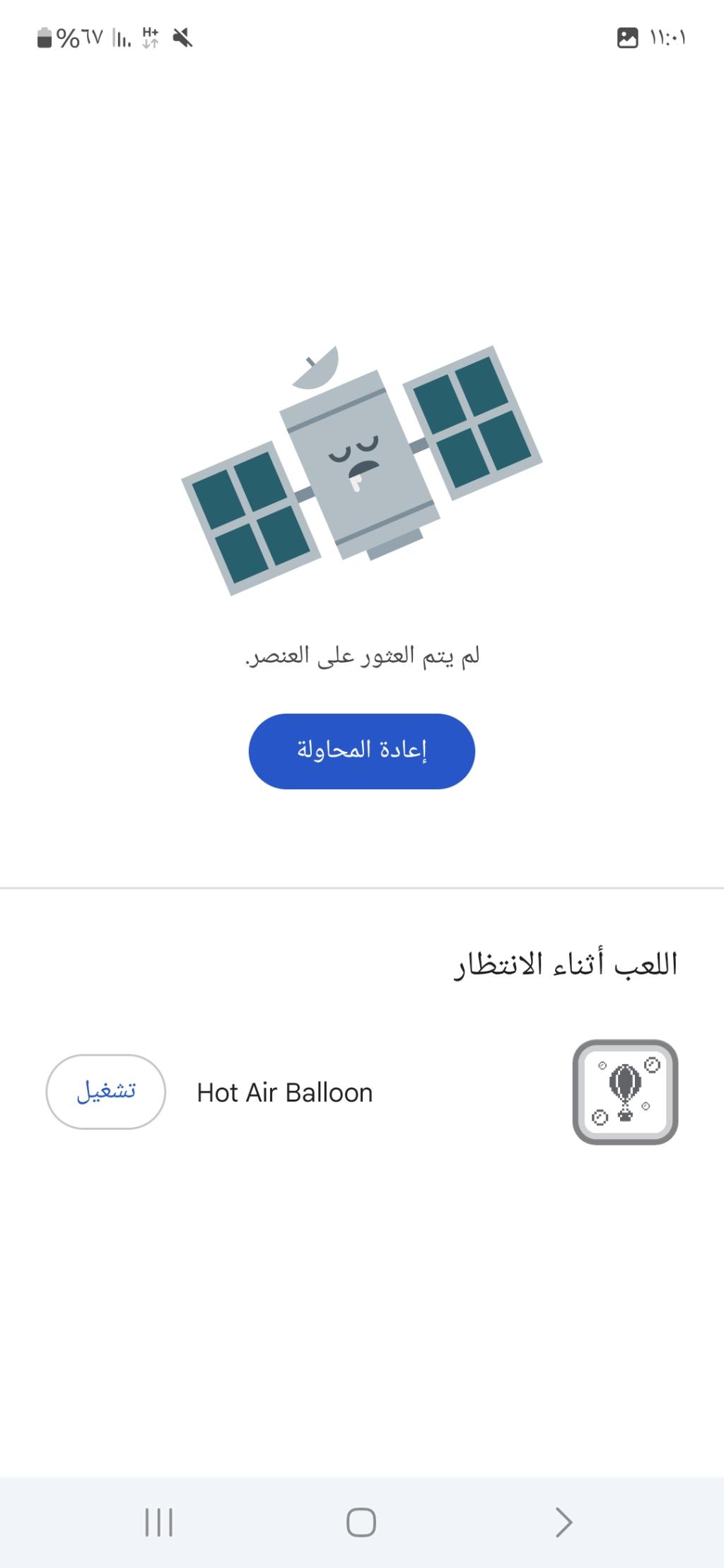Open recent apps from navigation bar
This screenshot has height=1568, width=724.
point(159,1521)
